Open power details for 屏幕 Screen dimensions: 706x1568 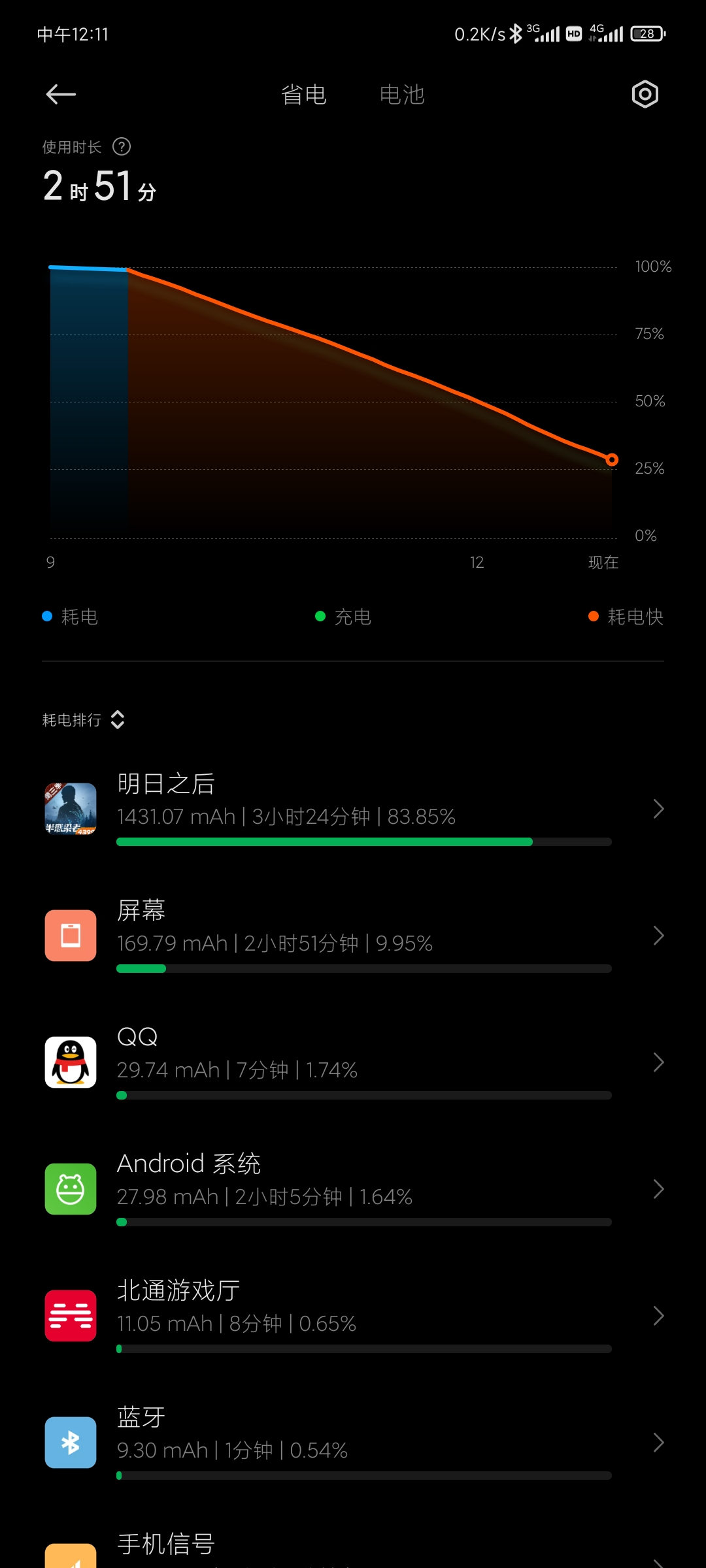click(353, 936)
